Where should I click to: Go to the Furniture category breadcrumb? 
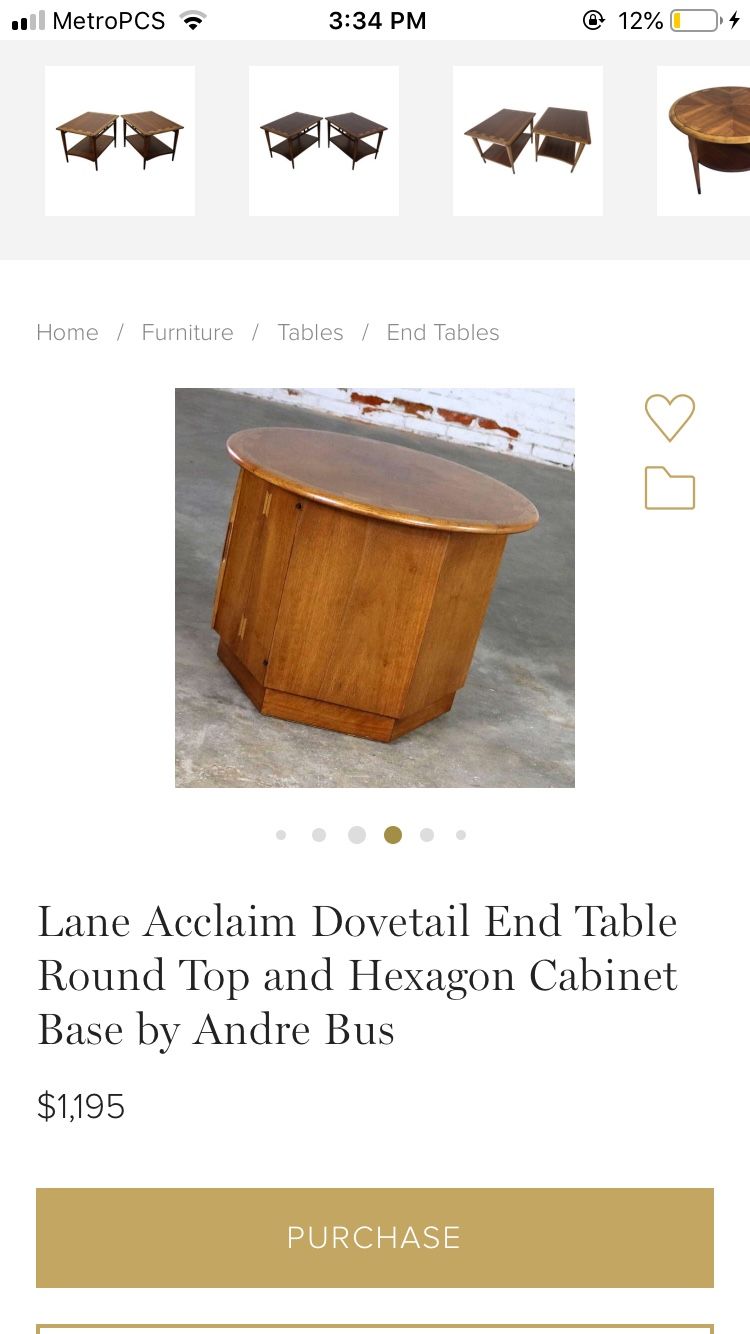coord(187,333)
